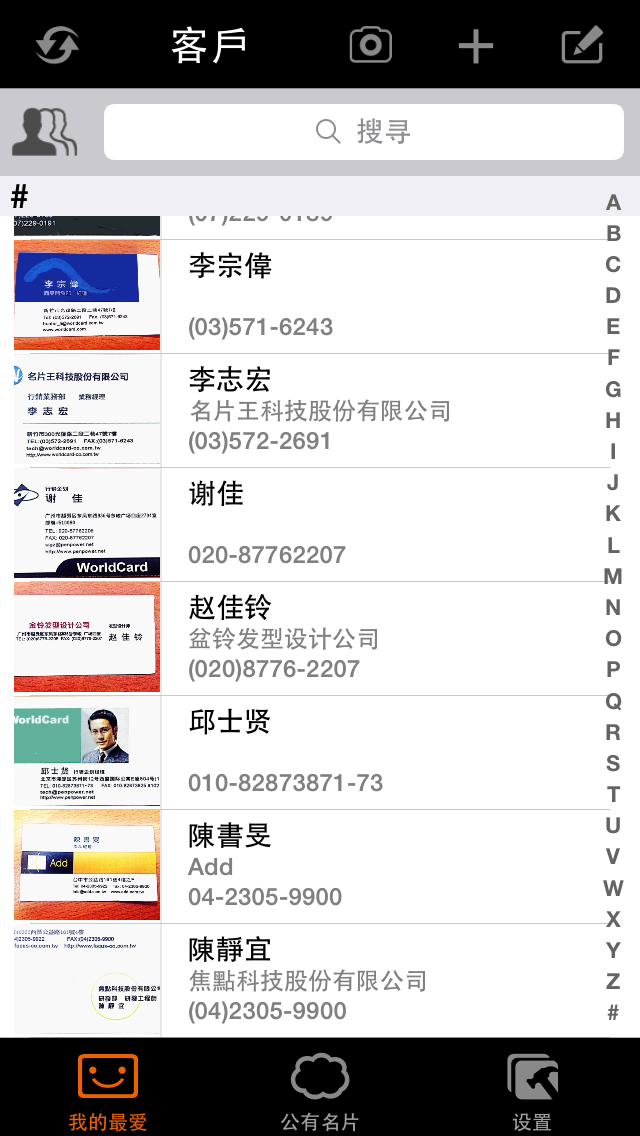Switch to the 公有名片 tab

[320, 1090]
